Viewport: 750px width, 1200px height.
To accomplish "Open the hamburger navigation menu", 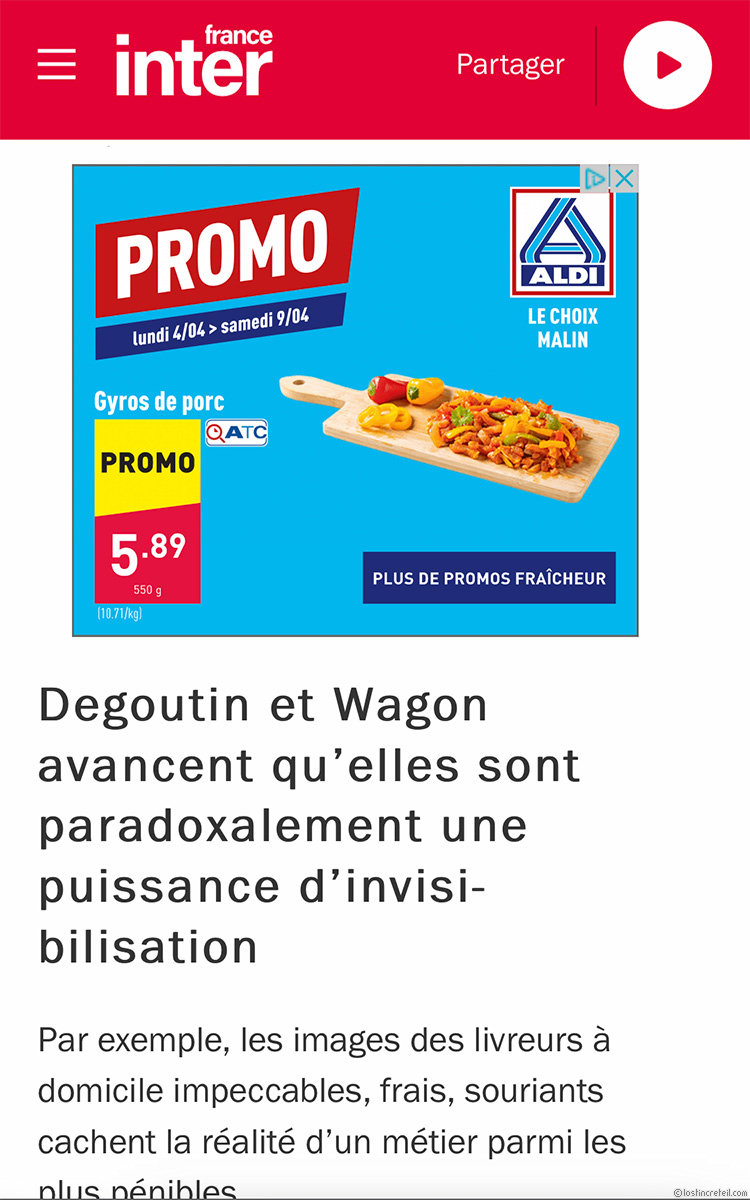I will pos(57,64).
